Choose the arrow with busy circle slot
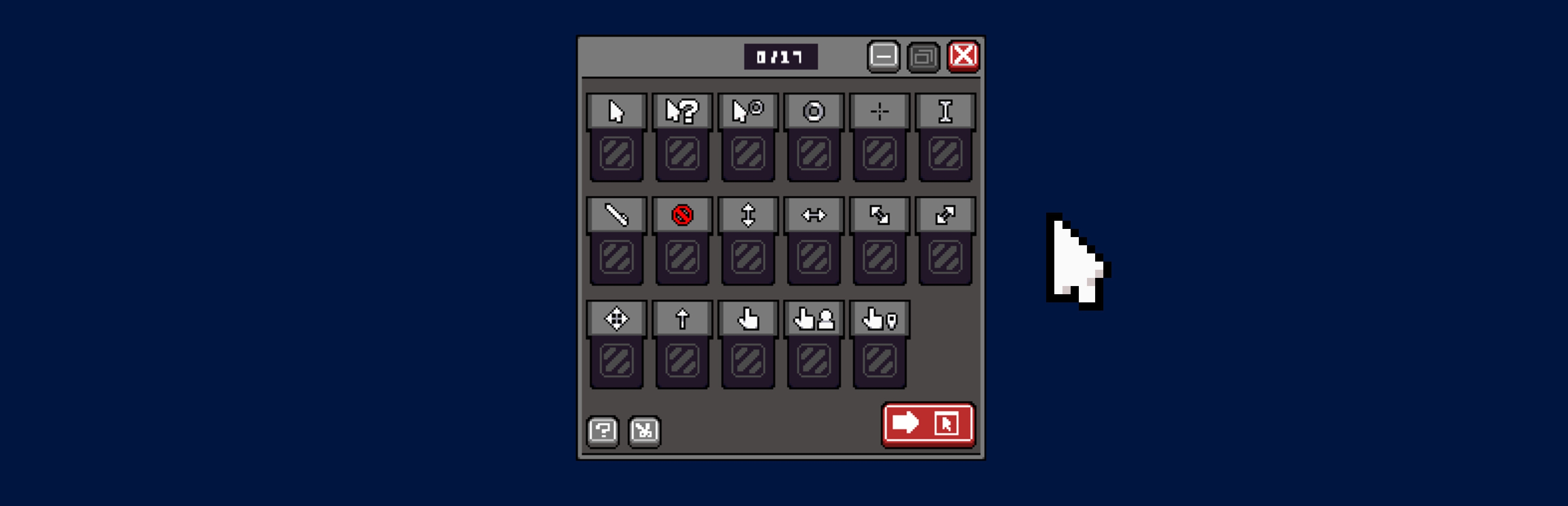The height and width of the screenshot is (506, 1568). 748,136
